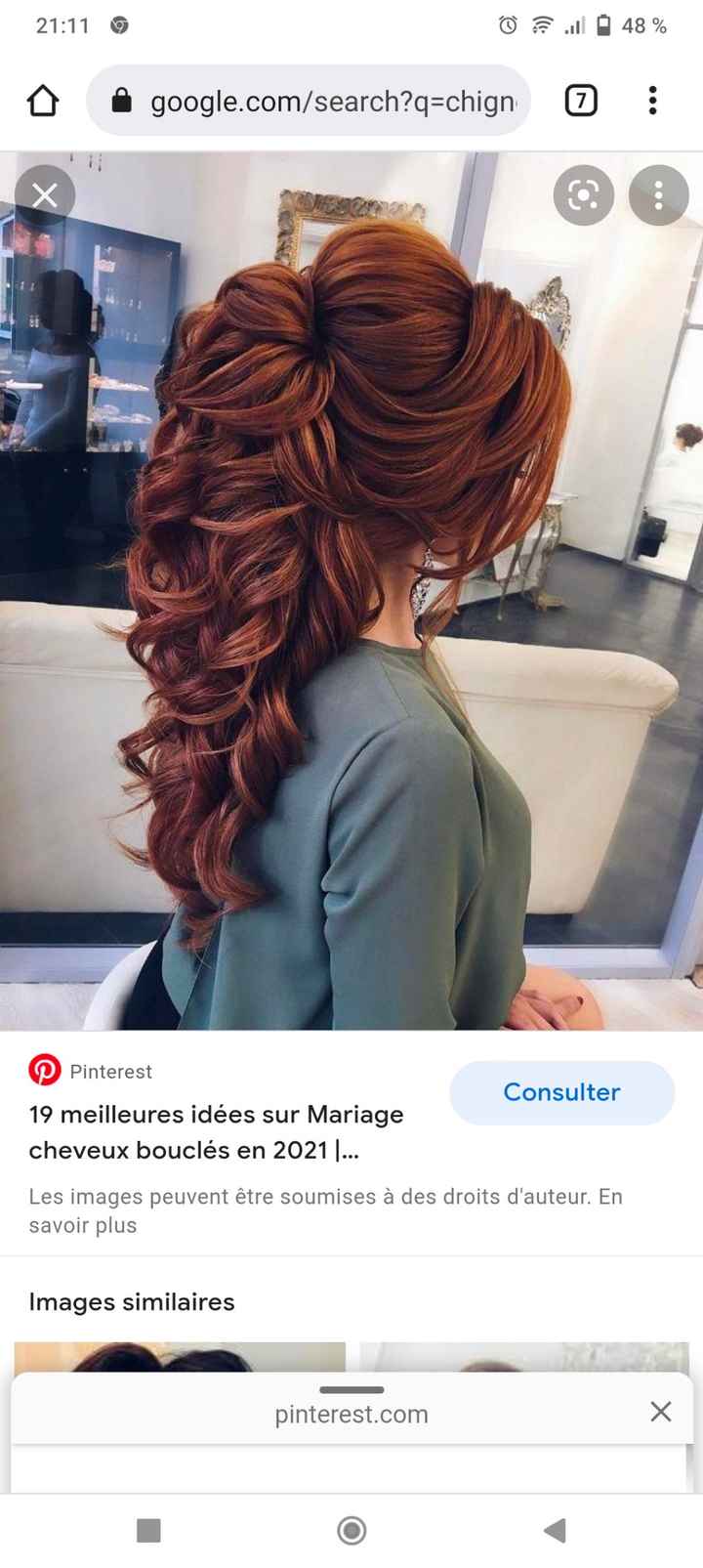Dismiss the pinterest.com sheet with the X
The height and width of the screenshot is (1568, 703).
(x=661, y=1411)
